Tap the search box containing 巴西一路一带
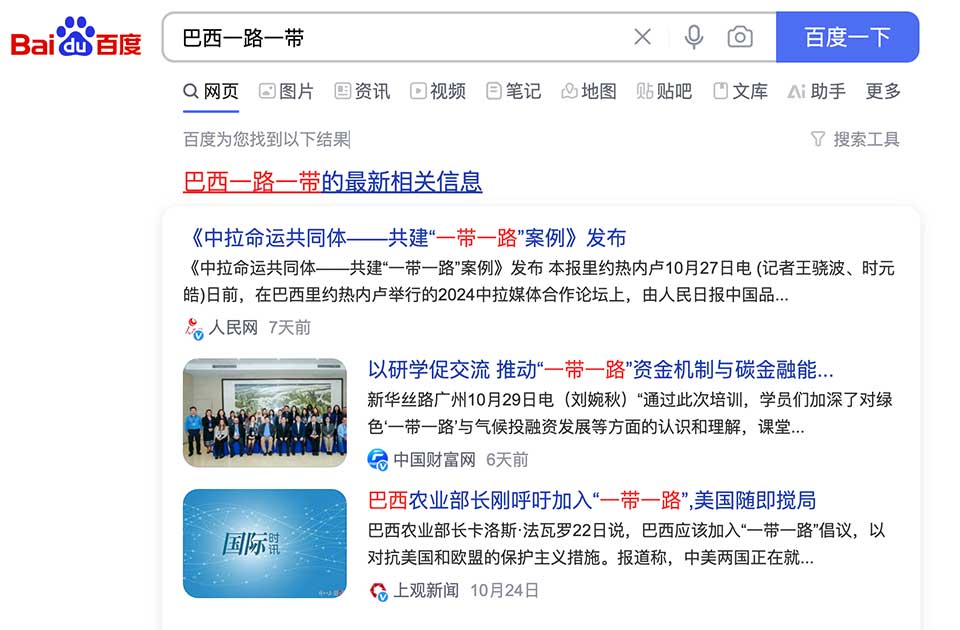960x630 pixels. (x=400, y=38)
